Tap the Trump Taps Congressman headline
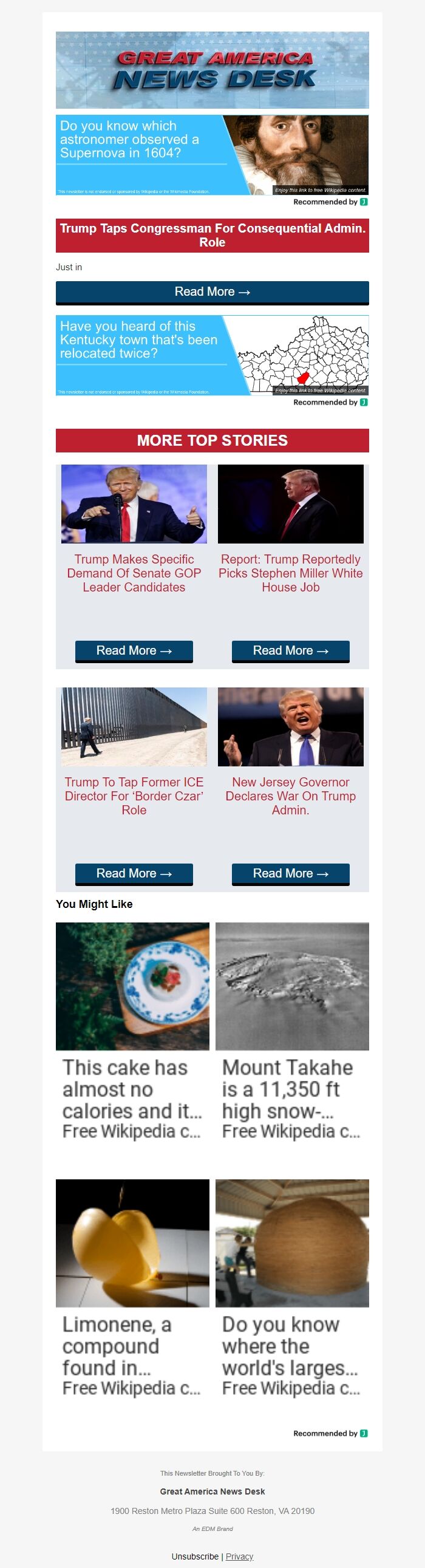This screenshot has width=425, height=1568. coord(212,235)
